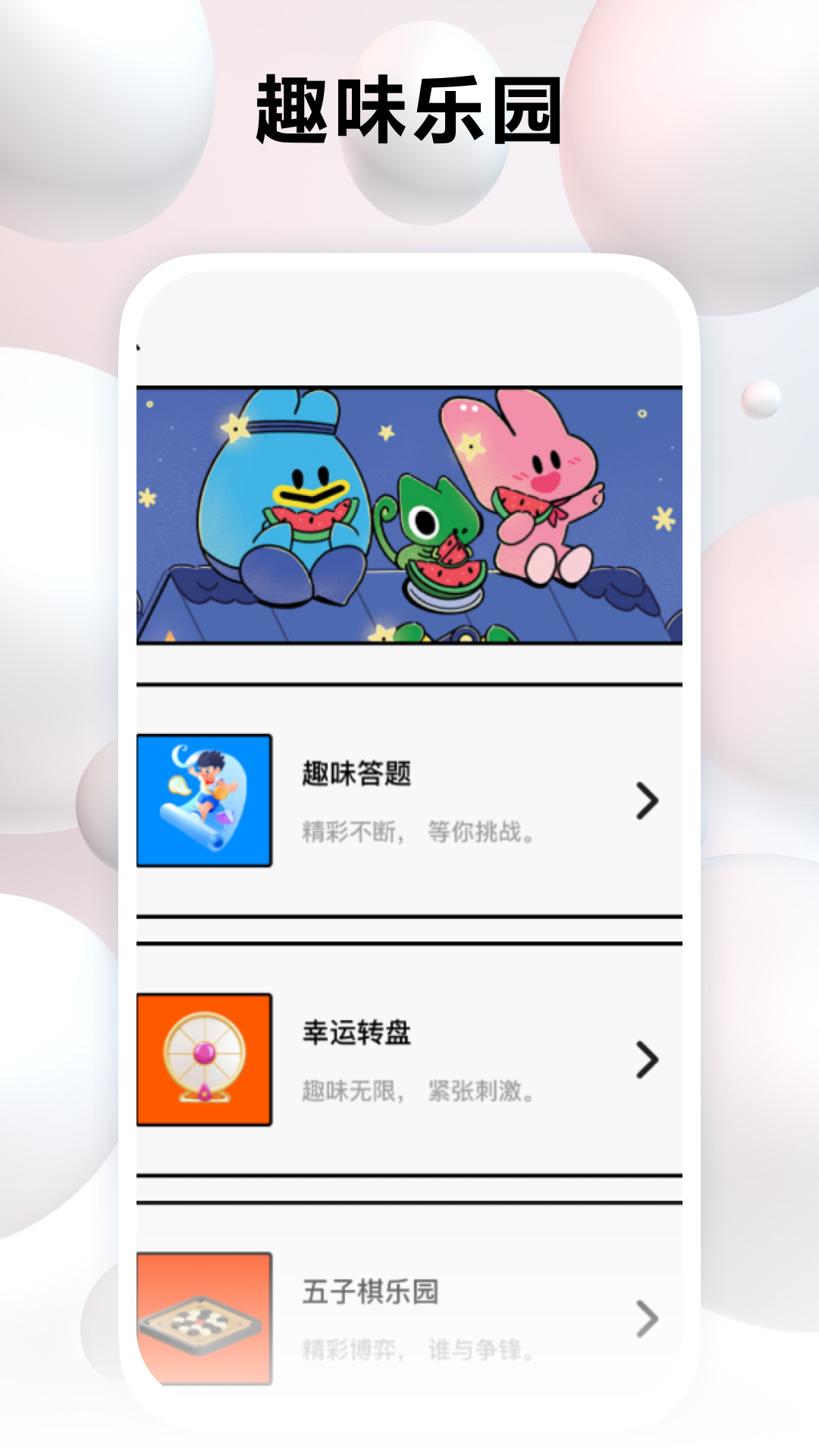Open 幸运转盘 details using the right arrow

pyautogui.click(x=645, y=1058)
